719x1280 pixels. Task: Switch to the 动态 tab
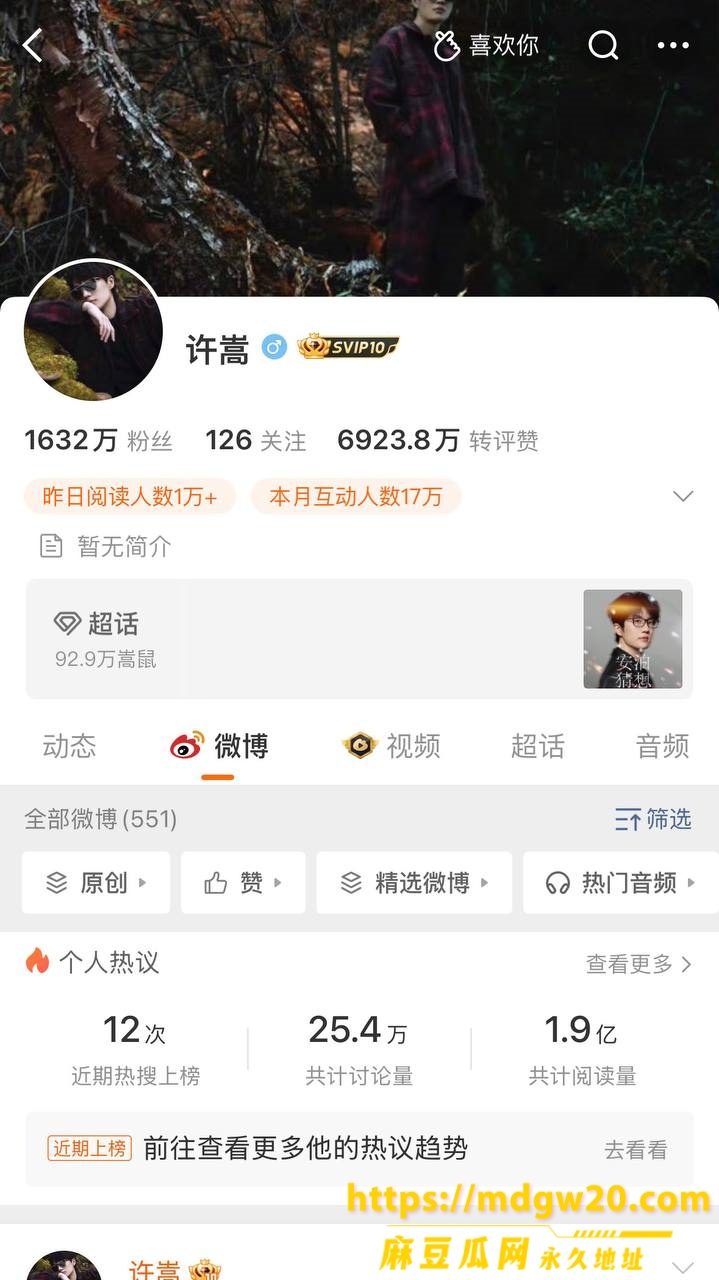[70, 746]
